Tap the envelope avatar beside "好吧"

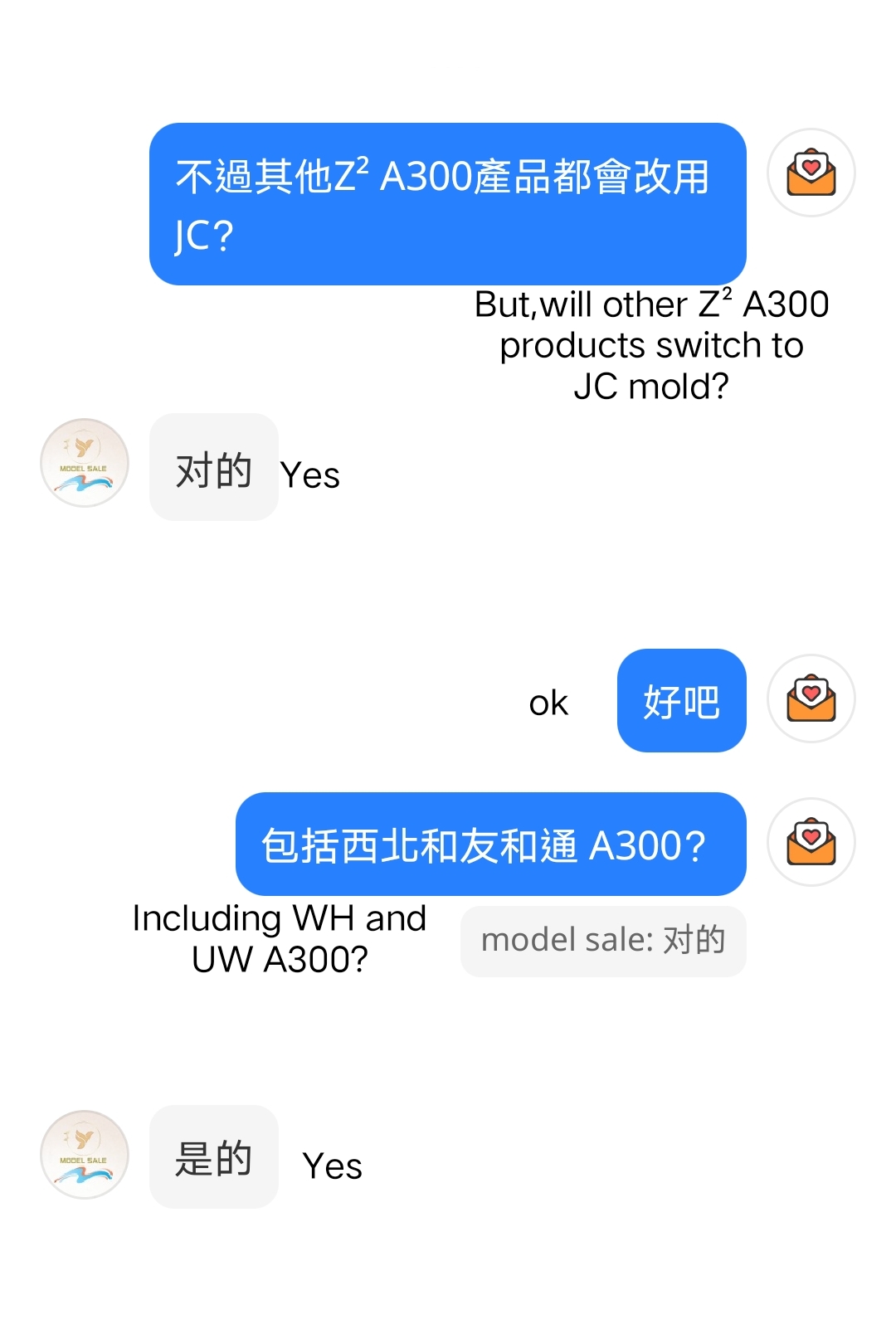[x=811, y=699]
